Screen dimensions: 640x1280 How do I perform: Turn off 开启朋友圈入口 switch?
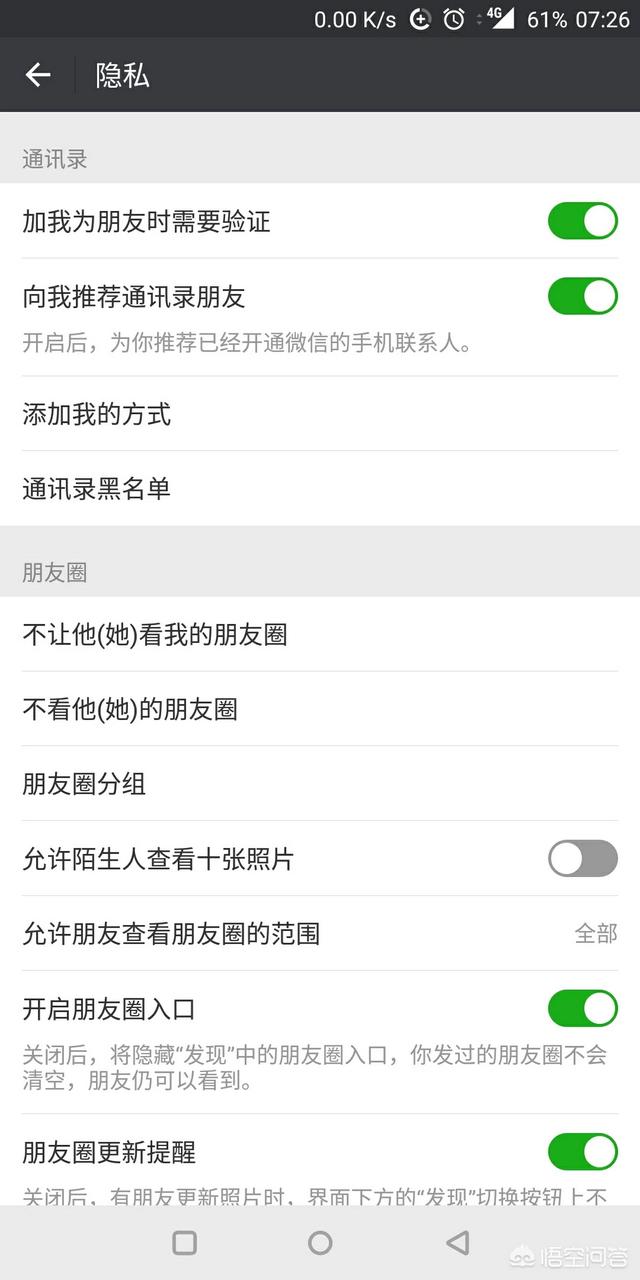[x=582, y=1008]
